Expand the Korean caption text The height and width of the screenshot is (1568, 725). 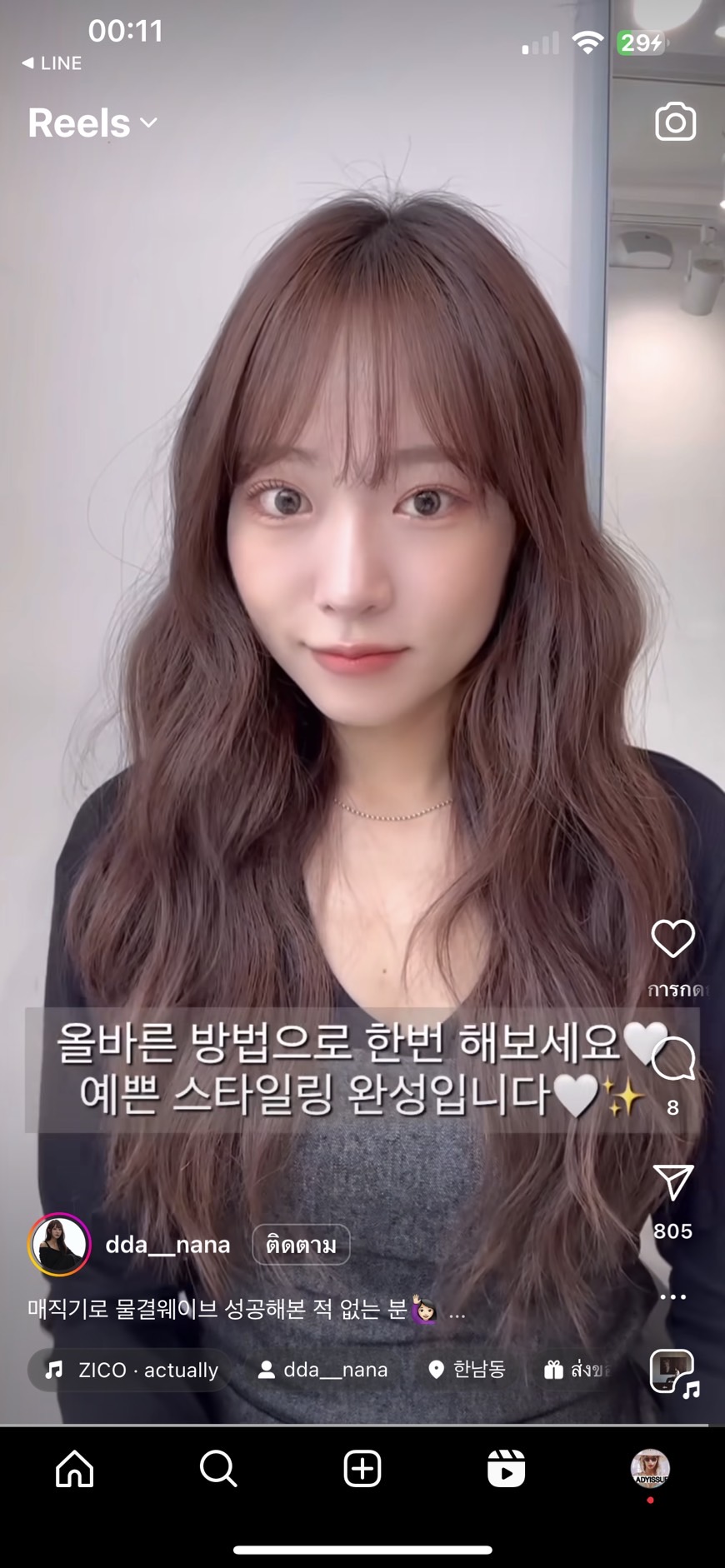point(246,1310)
